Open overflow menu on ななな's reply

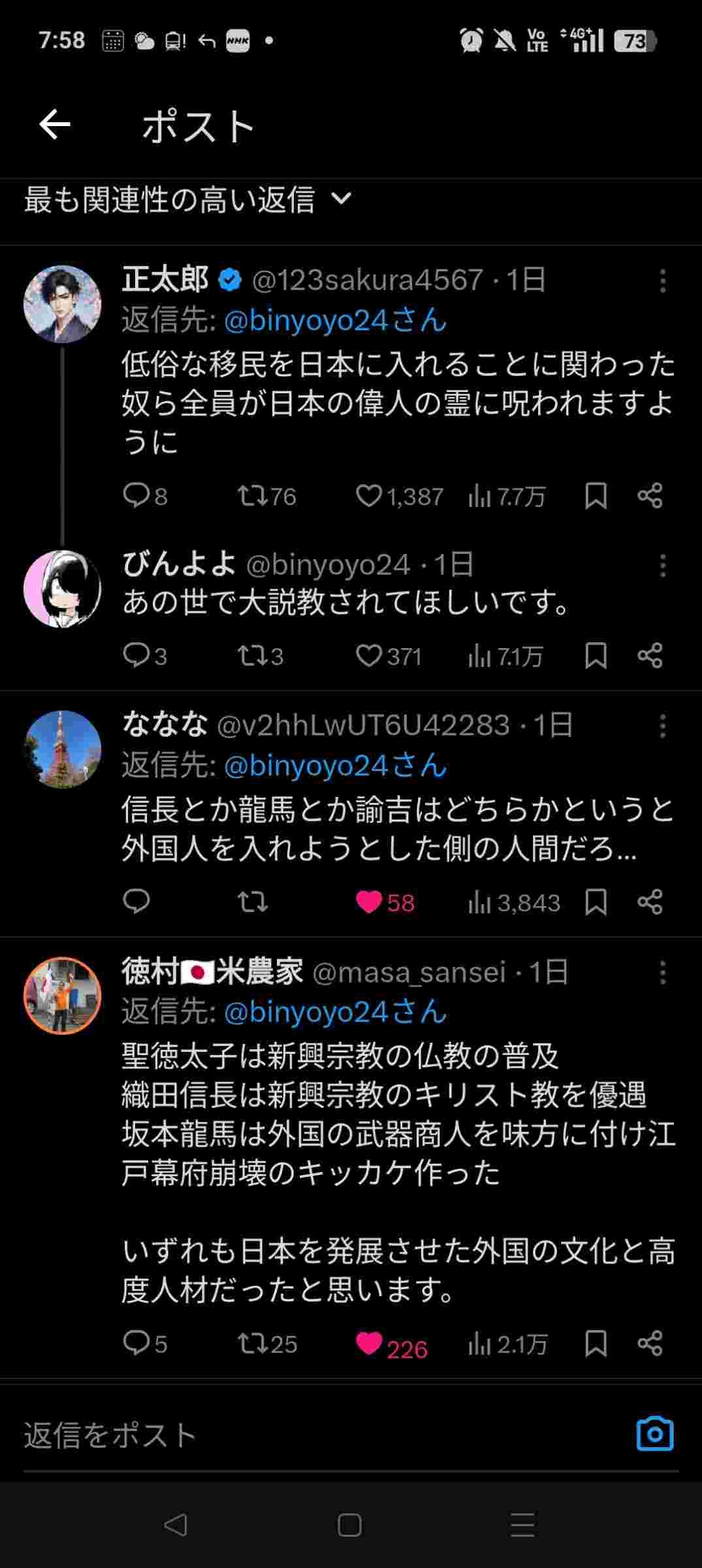click(x=662, y=726)
